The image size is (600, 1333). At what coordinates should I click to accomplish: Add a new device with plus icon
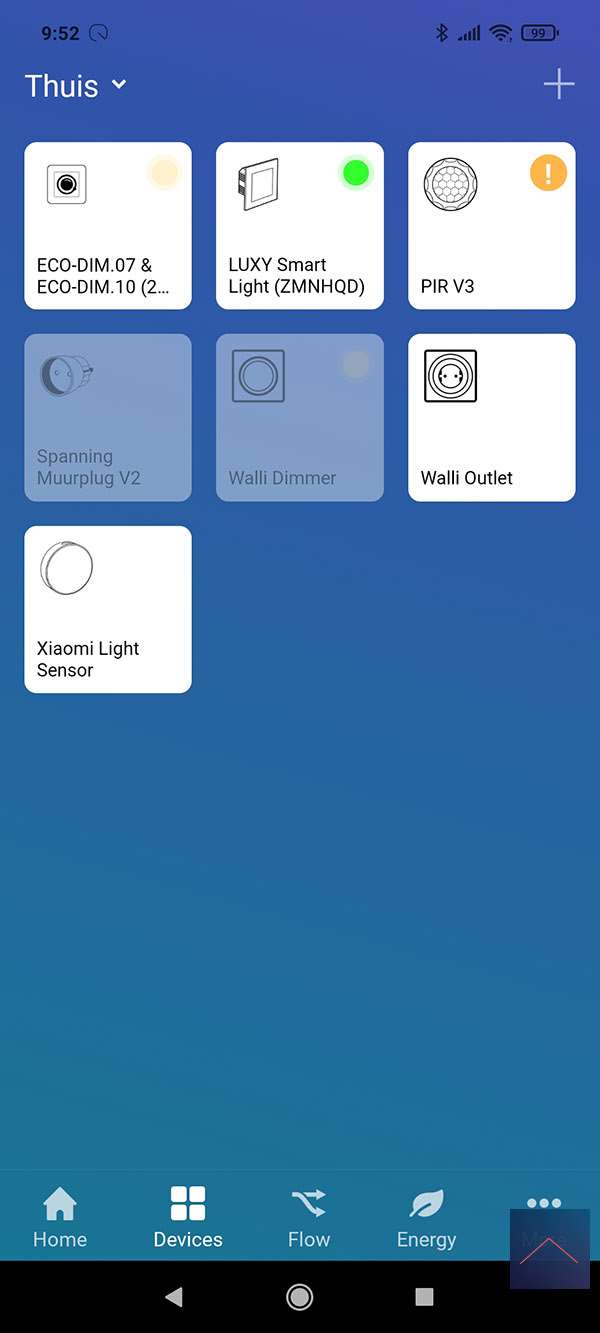tap(558, 85)
